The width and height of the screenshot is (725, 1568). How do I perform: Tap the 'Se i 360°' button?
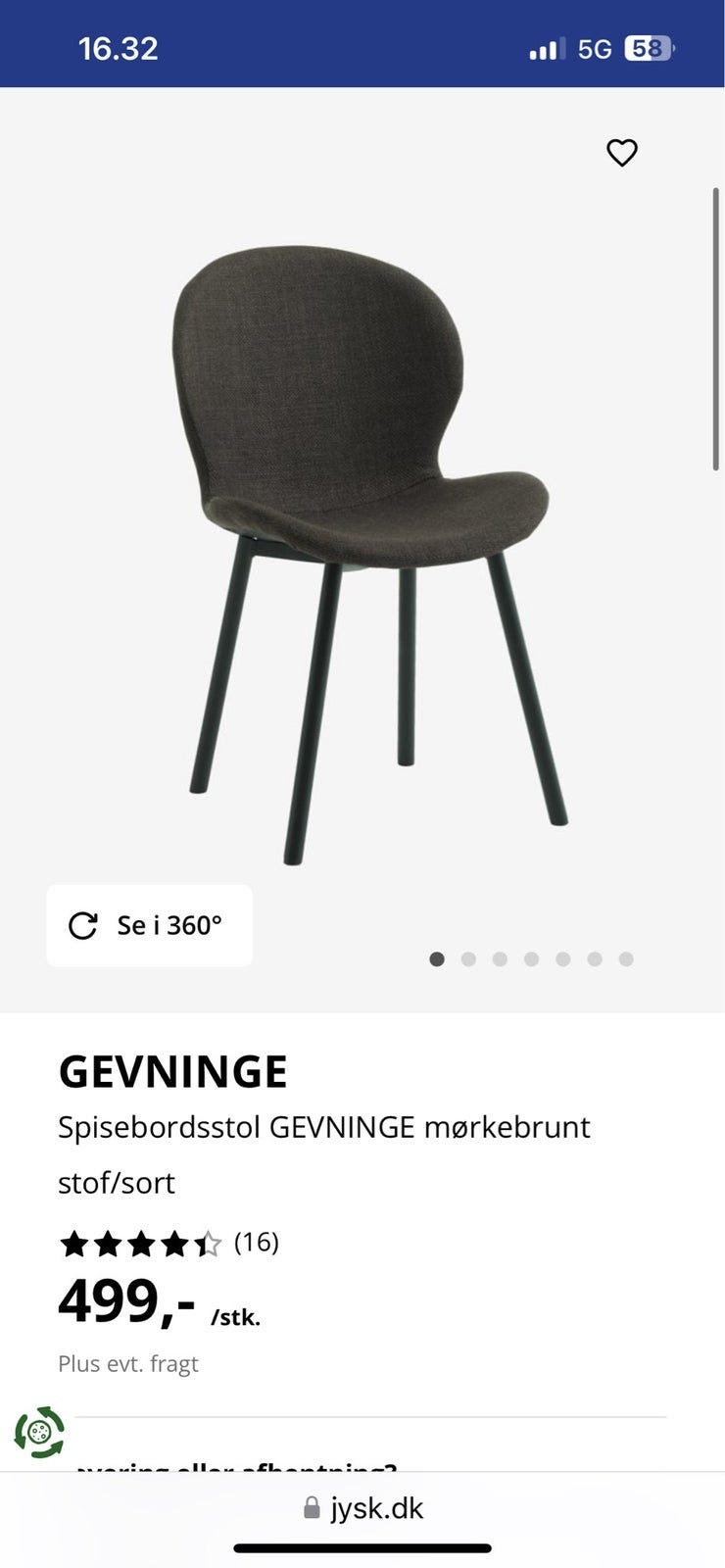(149, 924)
